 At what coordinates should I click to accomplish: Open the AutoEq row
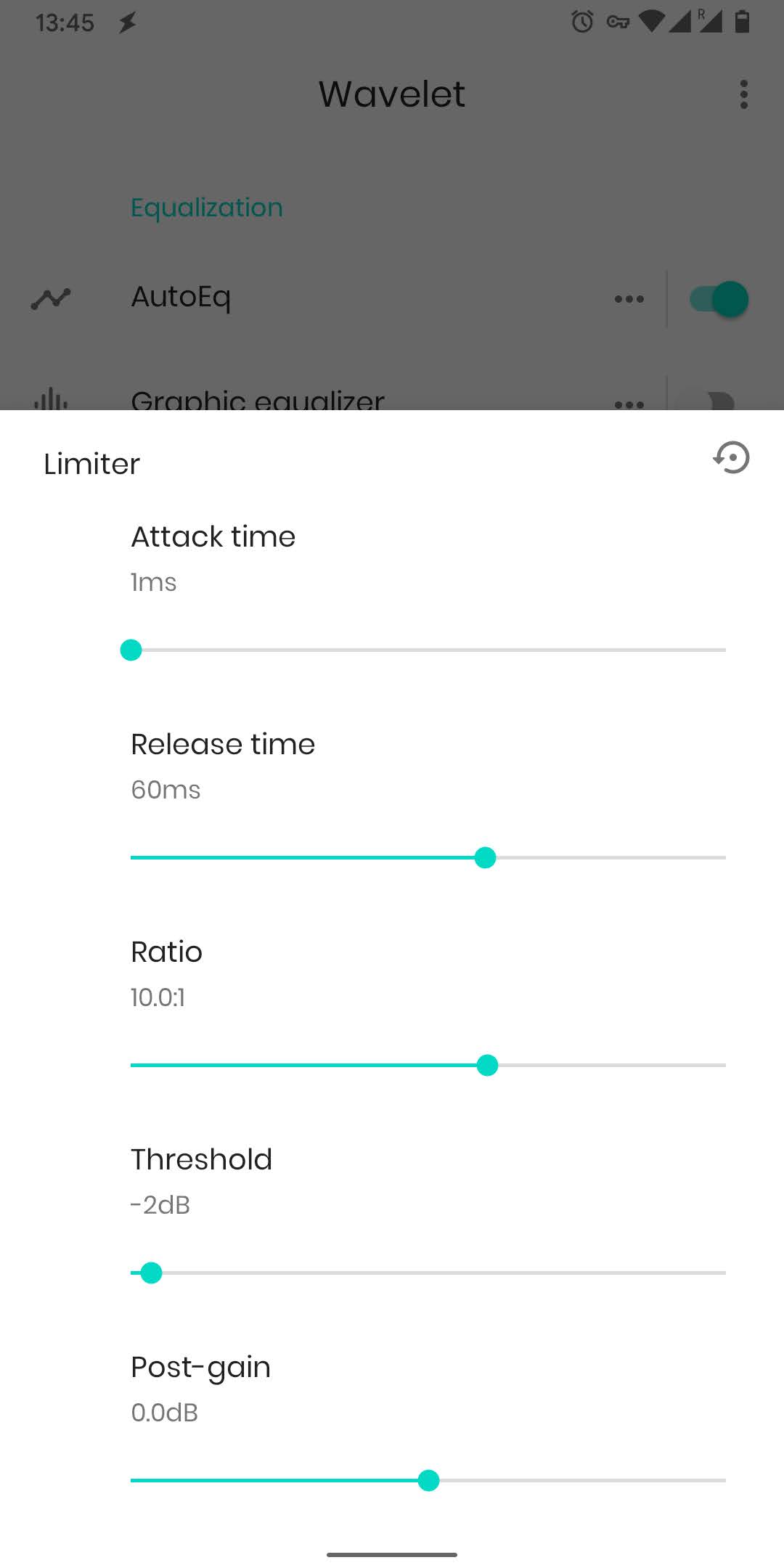(x=290, y=298)
